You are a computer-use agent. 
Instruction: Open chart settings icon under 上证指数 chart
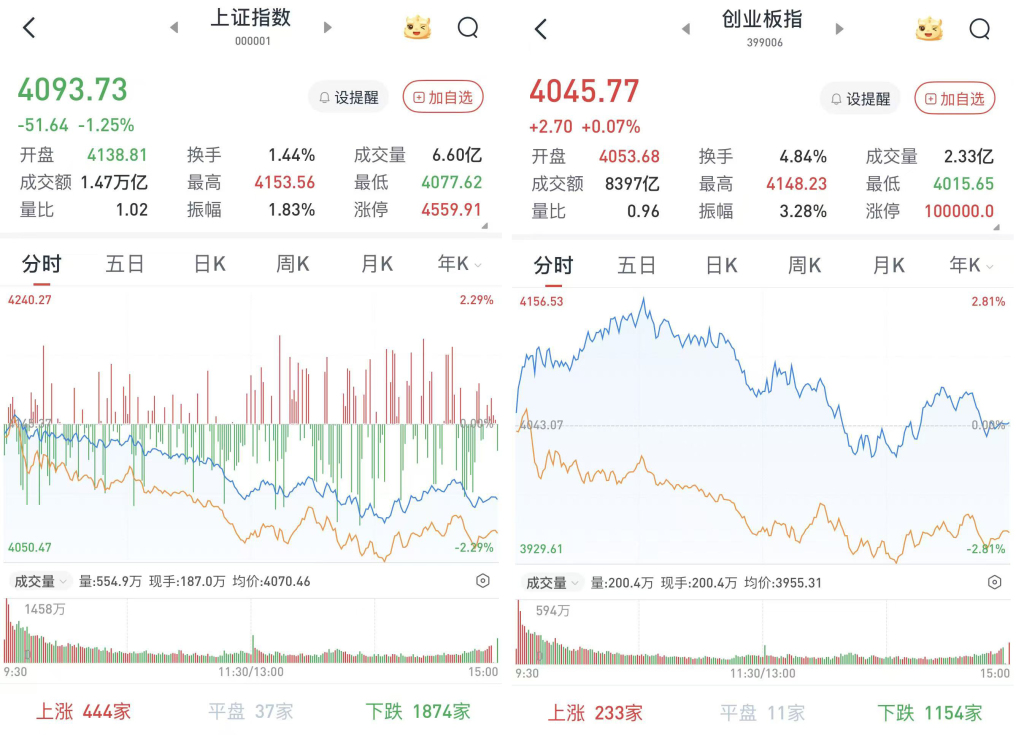coord(483,581)
